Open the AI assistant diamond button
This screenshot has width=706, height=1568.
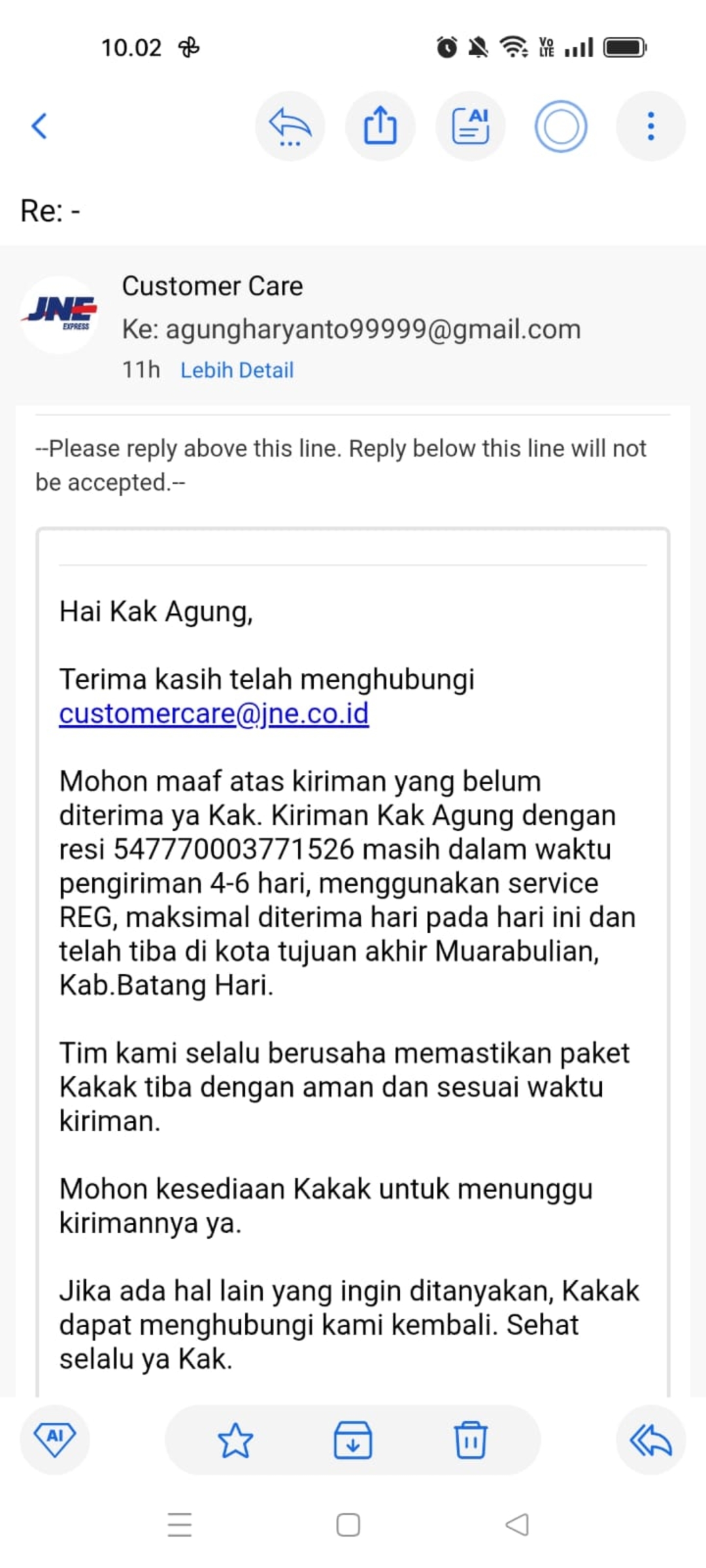(x=55, y=1439)
